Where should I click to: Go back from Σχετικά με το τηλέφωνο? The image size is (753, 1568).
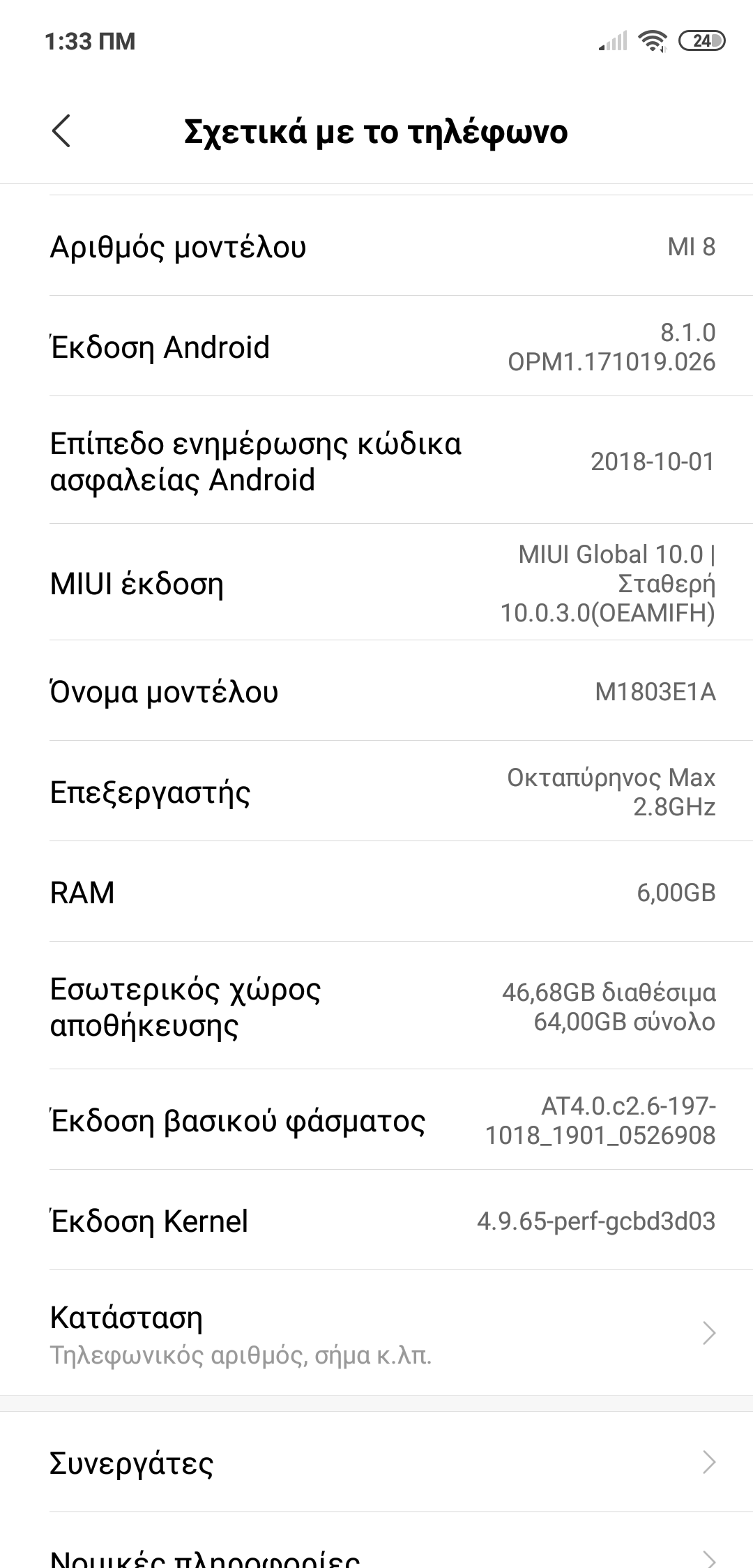[x=61, y=131]
